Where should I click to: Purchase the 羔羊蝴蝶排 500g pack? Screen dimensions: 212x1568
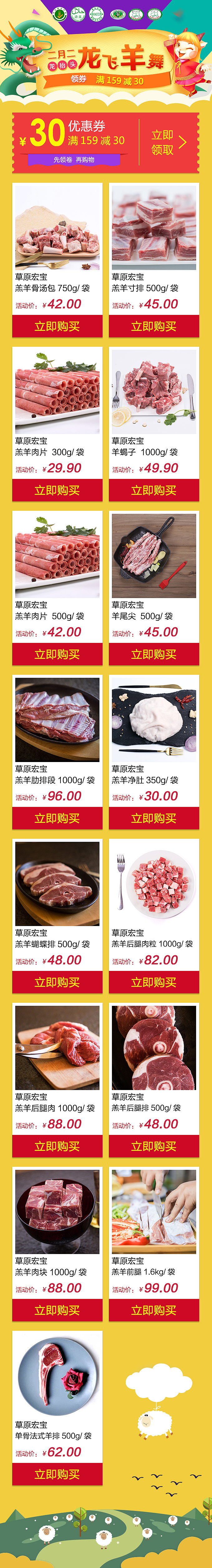pyautogui.click(x=57, y=982)
